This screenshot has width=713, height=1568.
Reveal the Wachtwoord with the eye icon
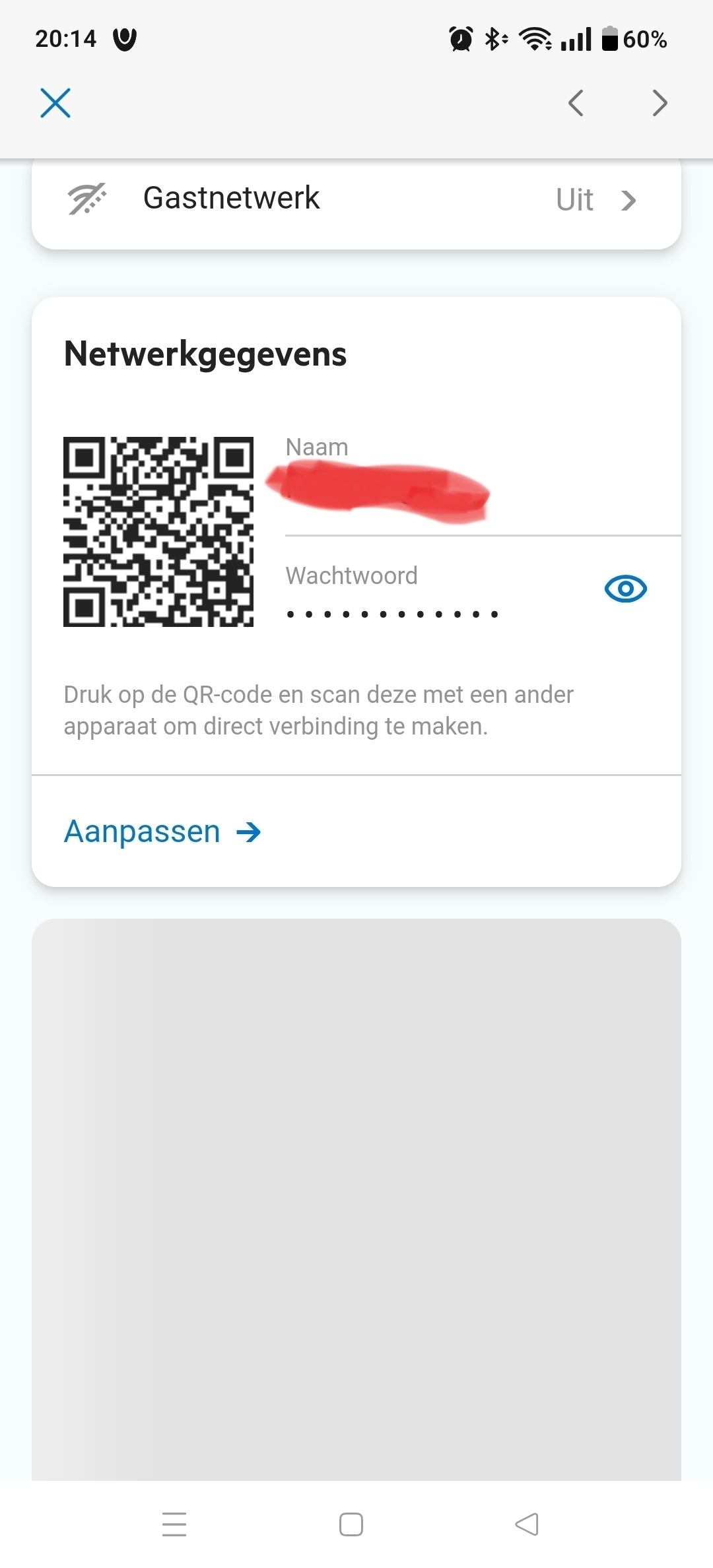point(625,589)
